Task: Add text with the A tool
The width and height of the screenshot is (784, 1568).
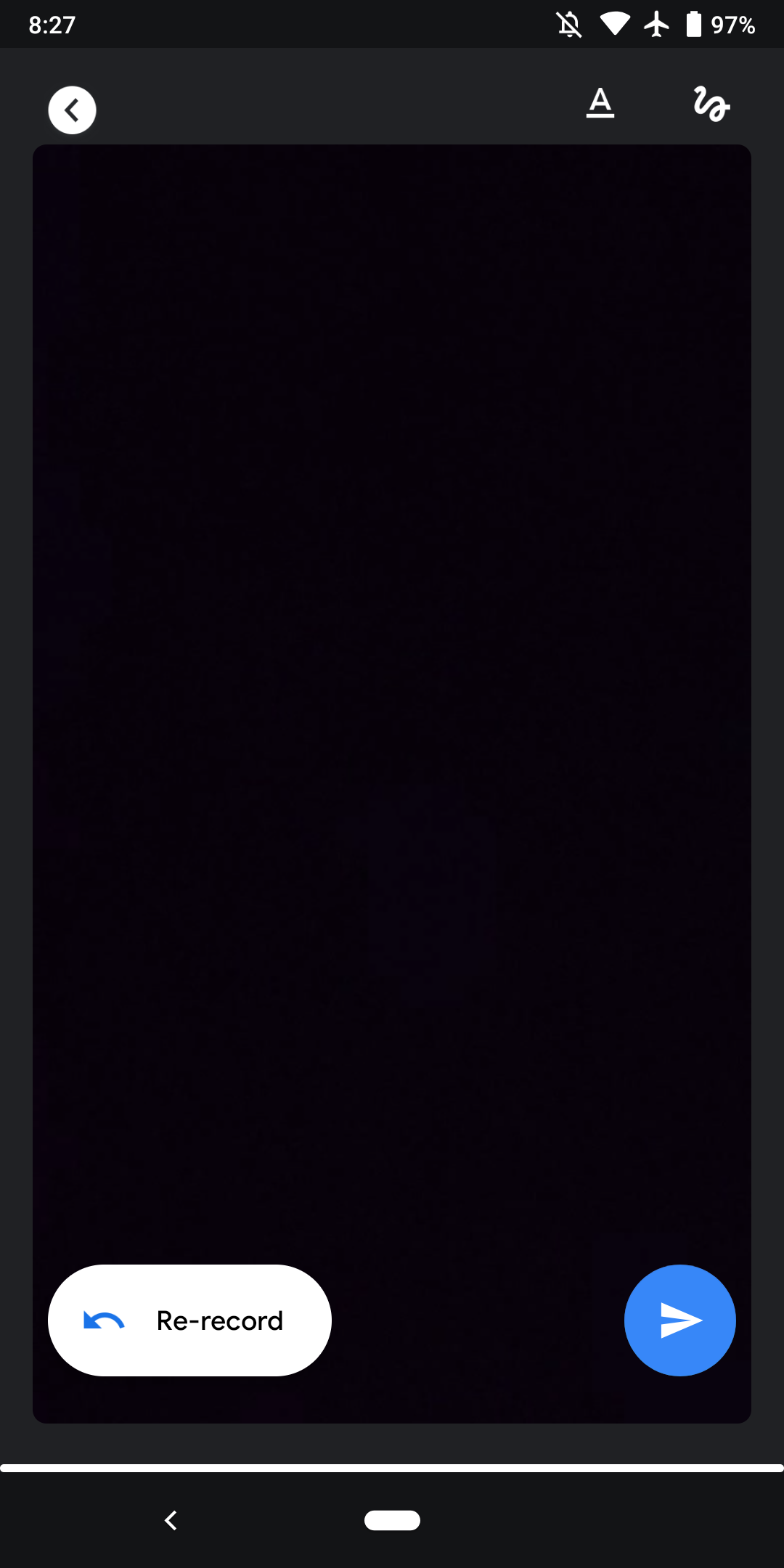Action: click(600, 103)
